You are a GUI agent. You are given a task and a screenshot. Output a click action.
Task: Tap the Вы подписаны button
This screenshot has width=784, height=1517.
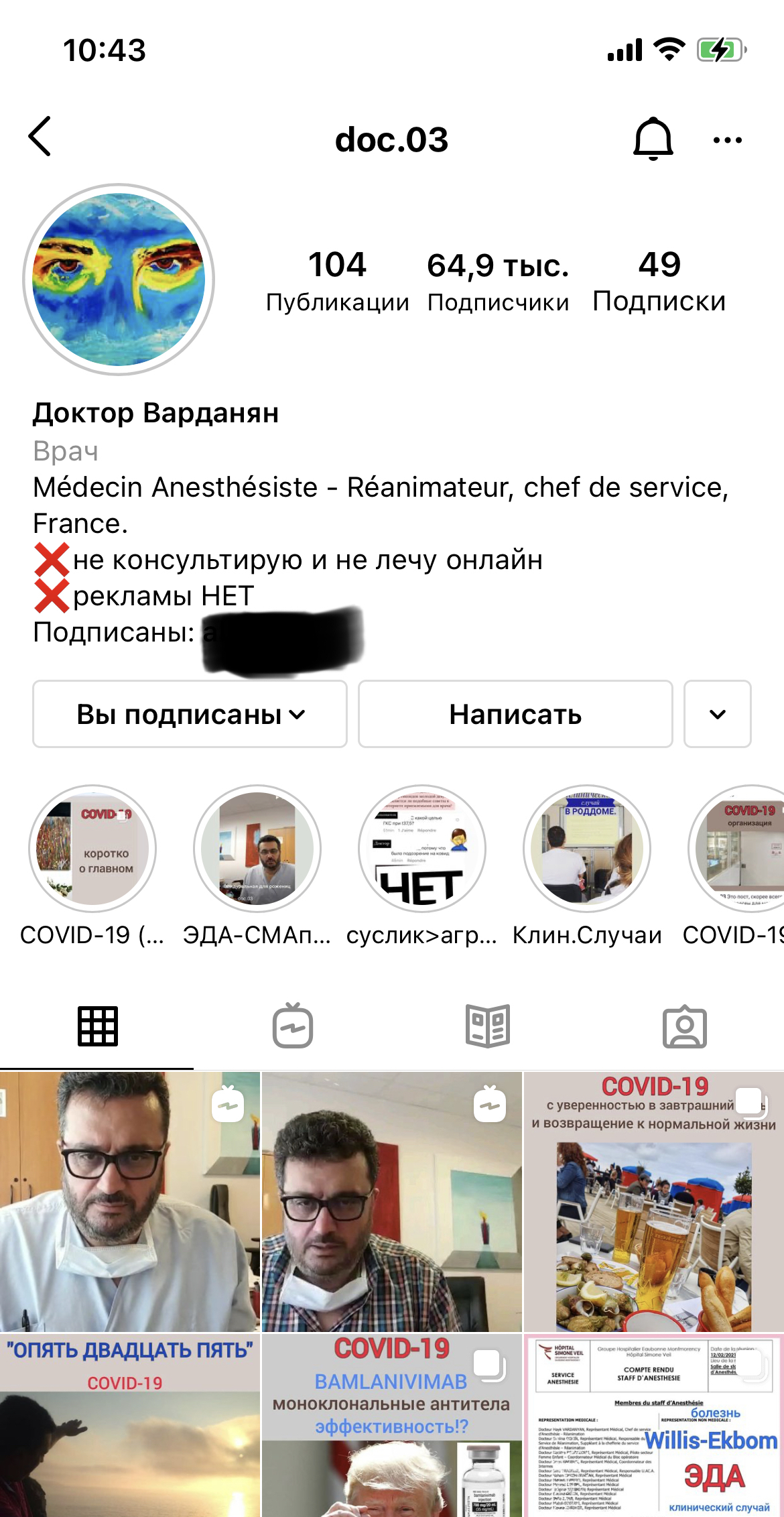tap(190, 714)
